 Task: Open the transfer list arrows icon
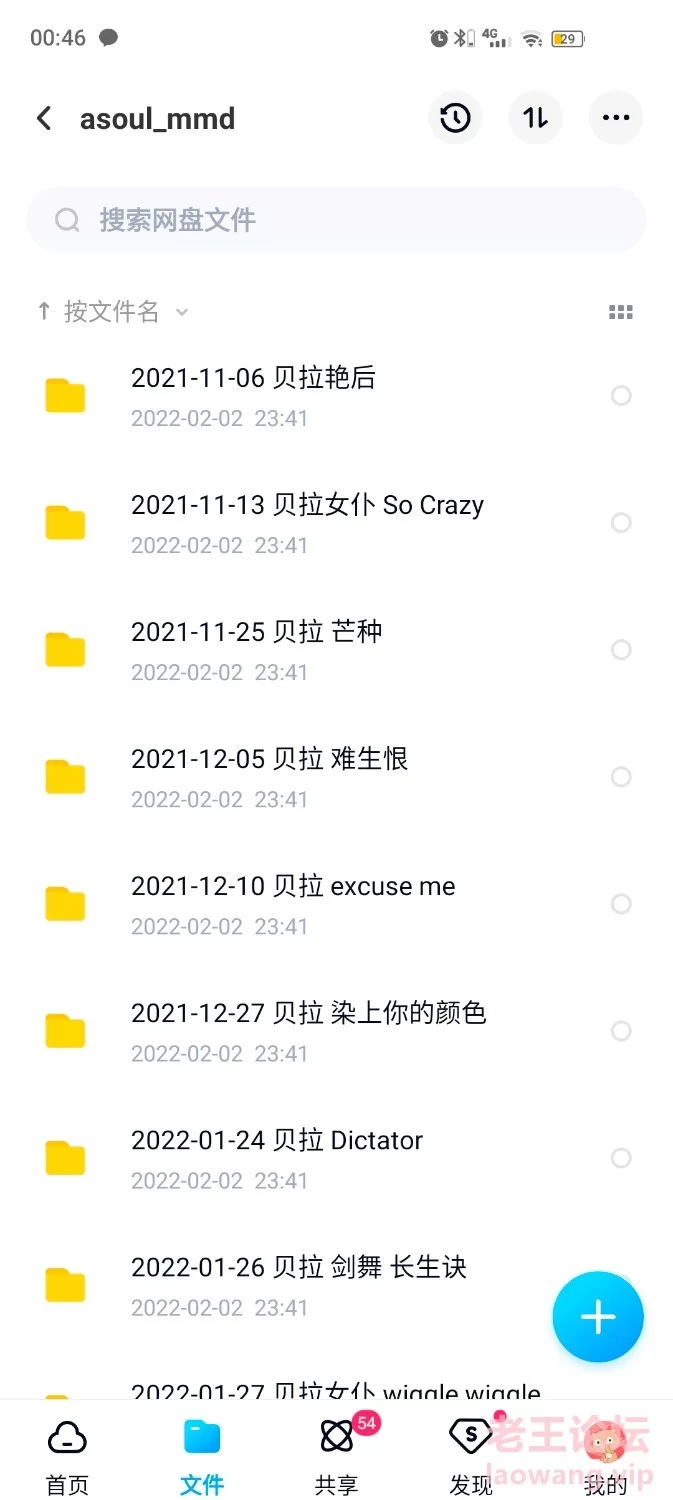click(535, 118)
